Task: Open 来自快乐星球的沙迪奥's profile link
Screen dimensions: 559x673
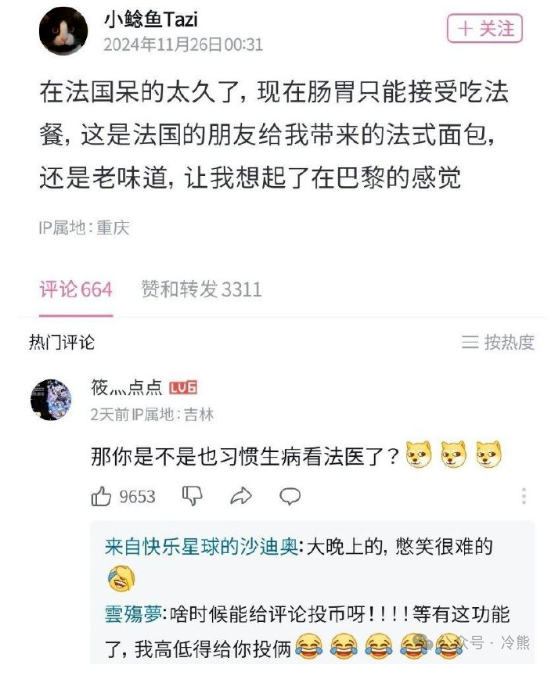Action: [201, 546]
